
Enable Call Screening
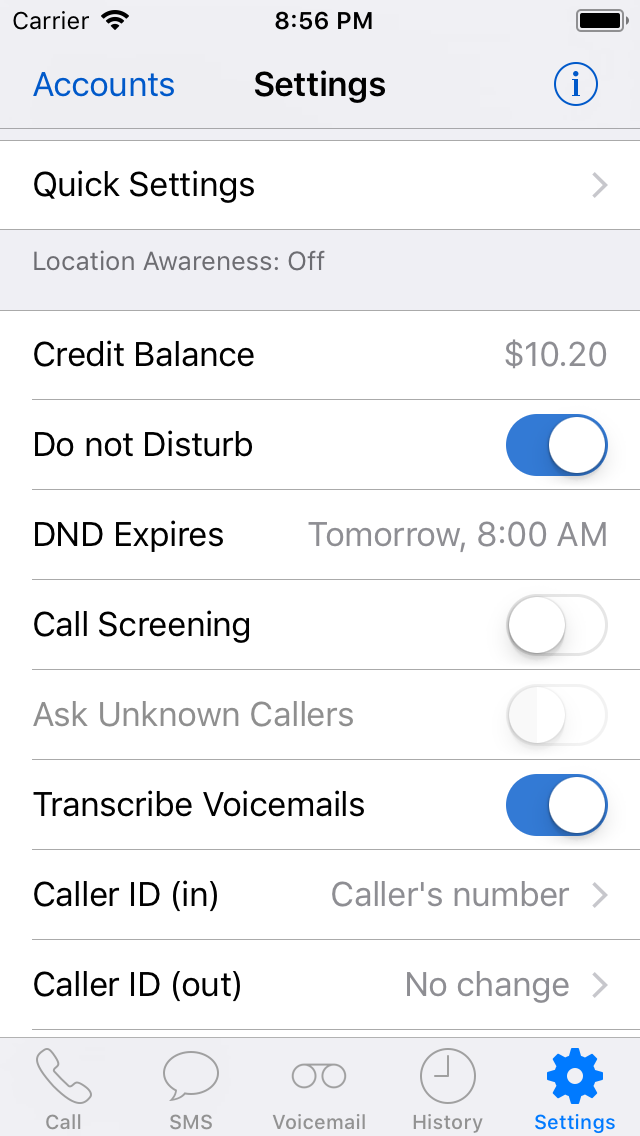tap(556, 625)
